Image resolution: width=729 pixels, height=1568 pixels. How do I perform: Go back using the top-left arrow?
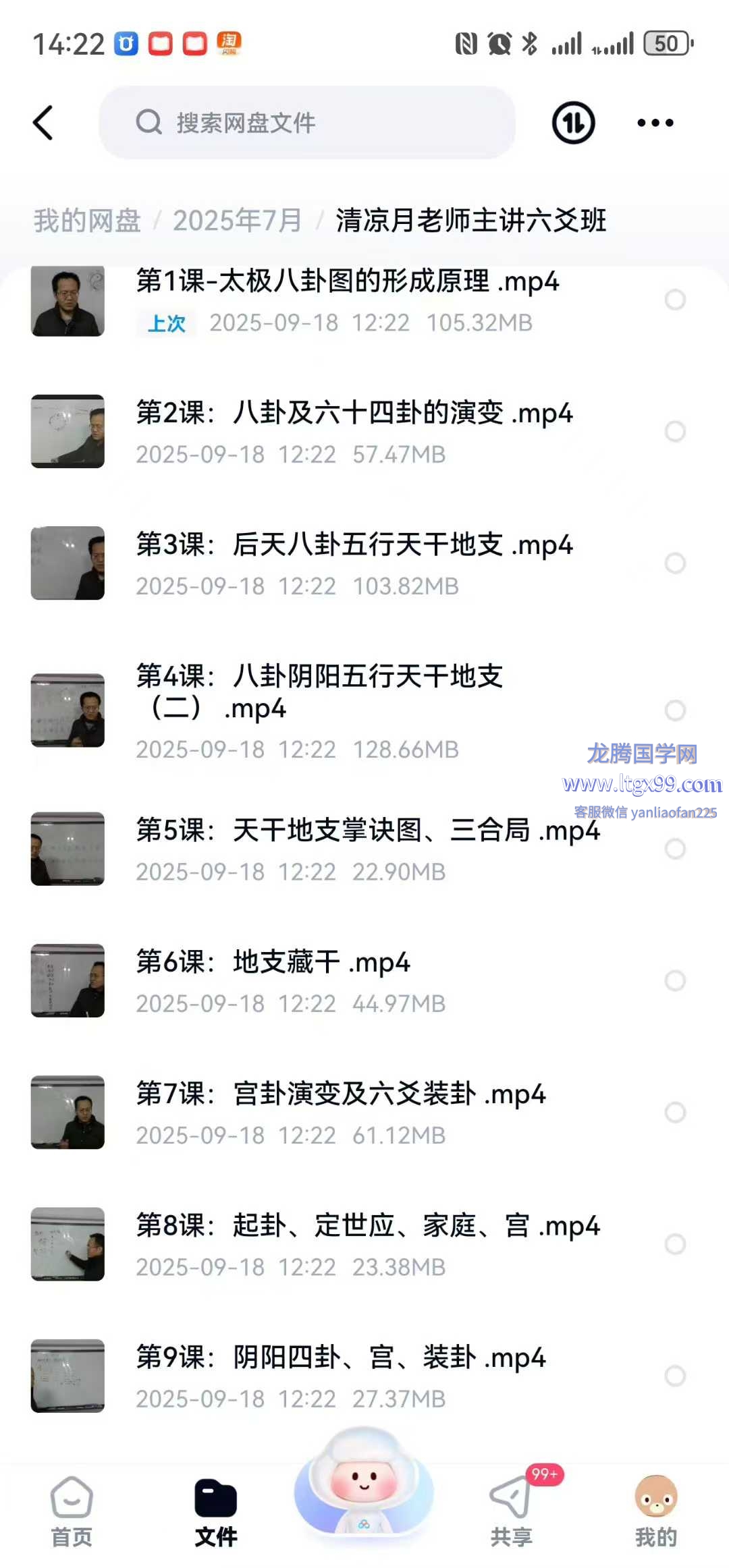43,123
